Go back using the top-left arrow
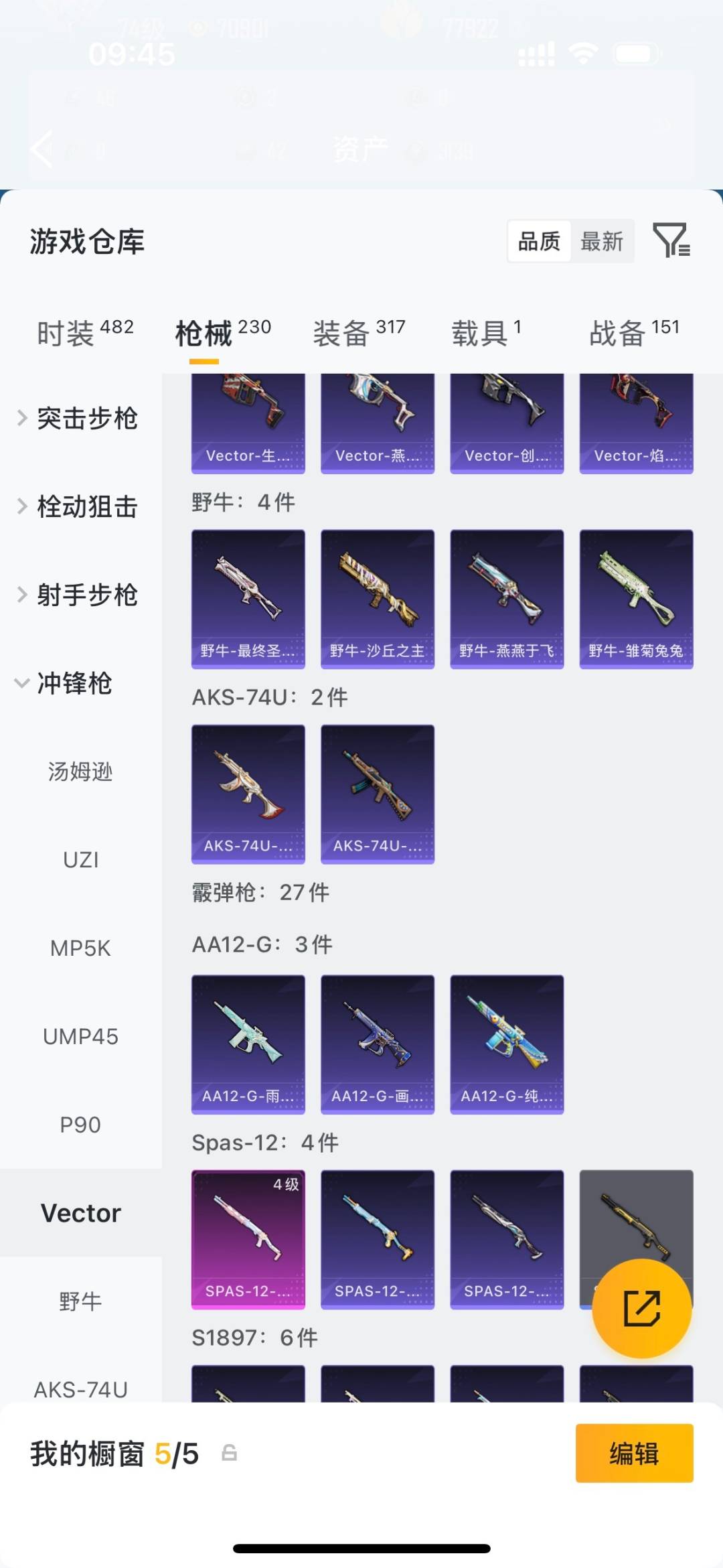Image resolution: width=723 pixels, height=1568 pixels. 42,149
